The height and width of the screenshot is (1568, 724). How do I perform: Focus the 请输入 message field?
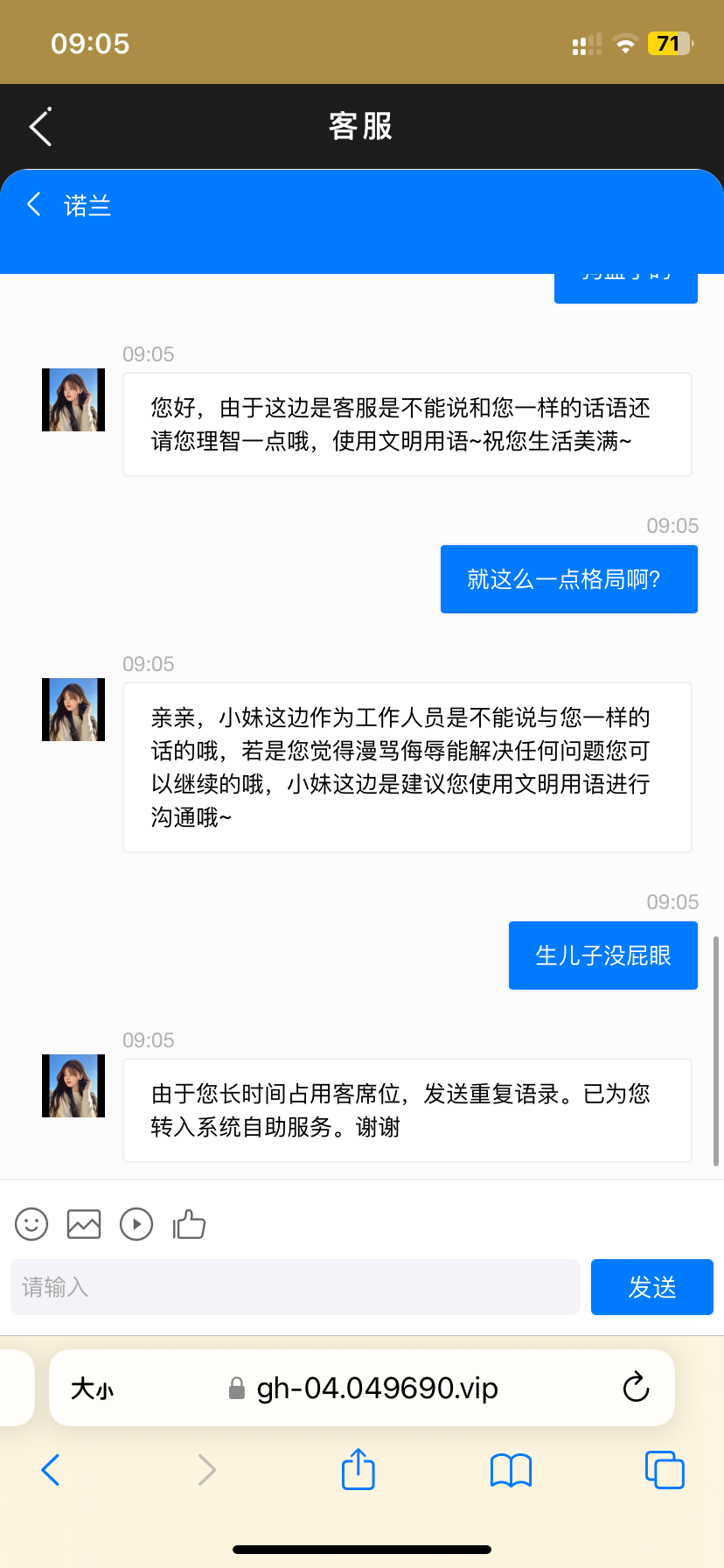(x=296, y=1287)
